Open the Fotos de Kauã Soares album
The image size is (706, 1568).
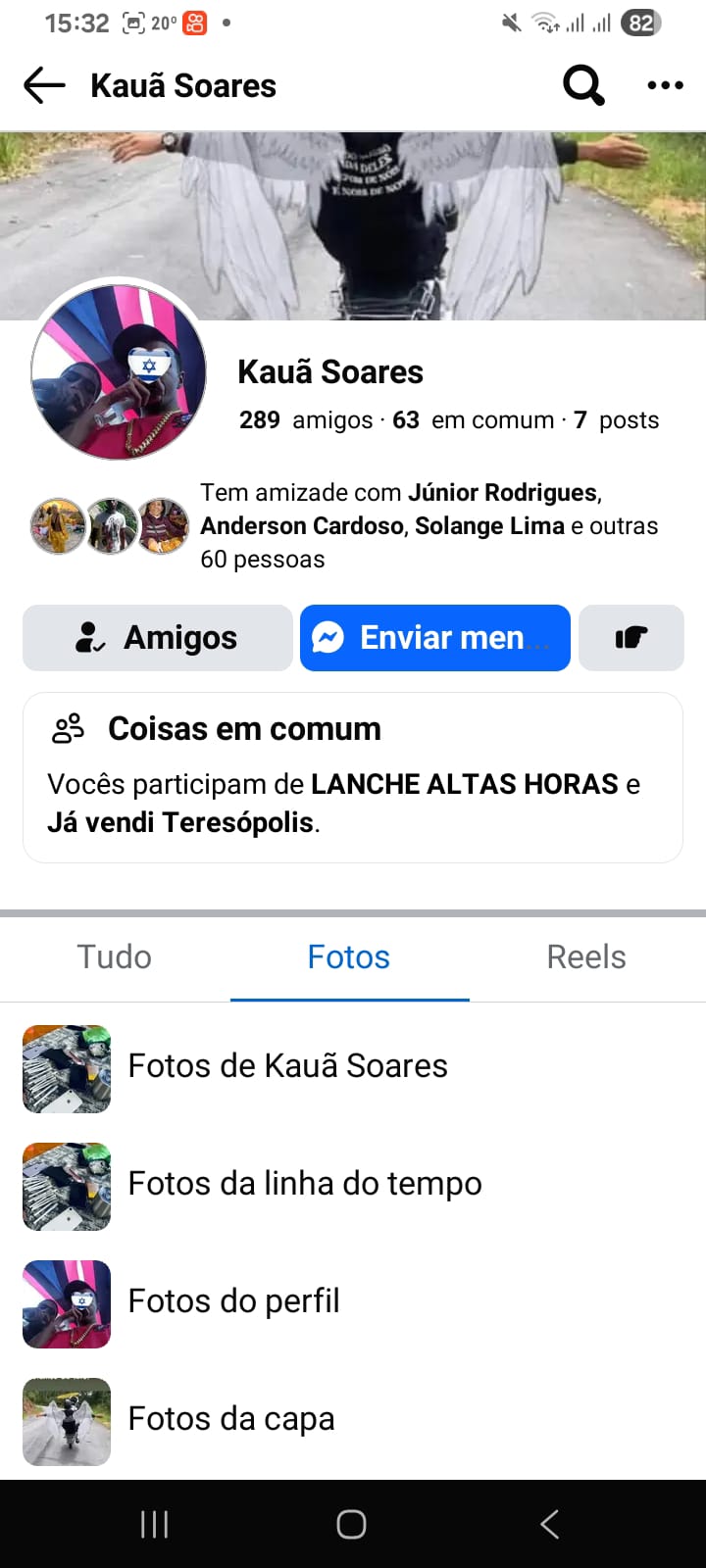pyautogui.click(x=287, y=1066)
